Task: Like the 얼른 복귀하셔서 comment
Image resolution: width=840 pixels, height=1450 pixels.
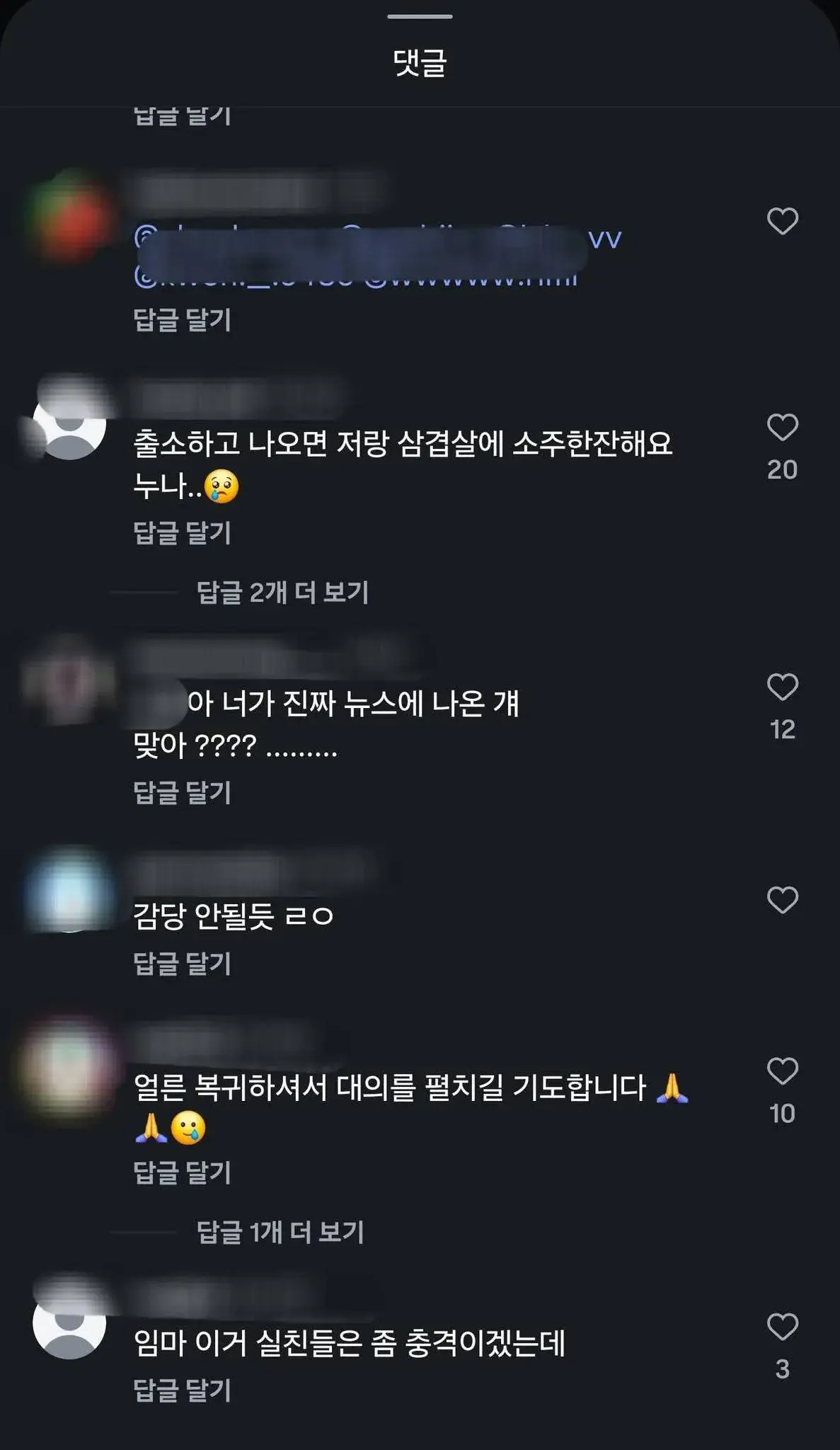Action: 782,1071
